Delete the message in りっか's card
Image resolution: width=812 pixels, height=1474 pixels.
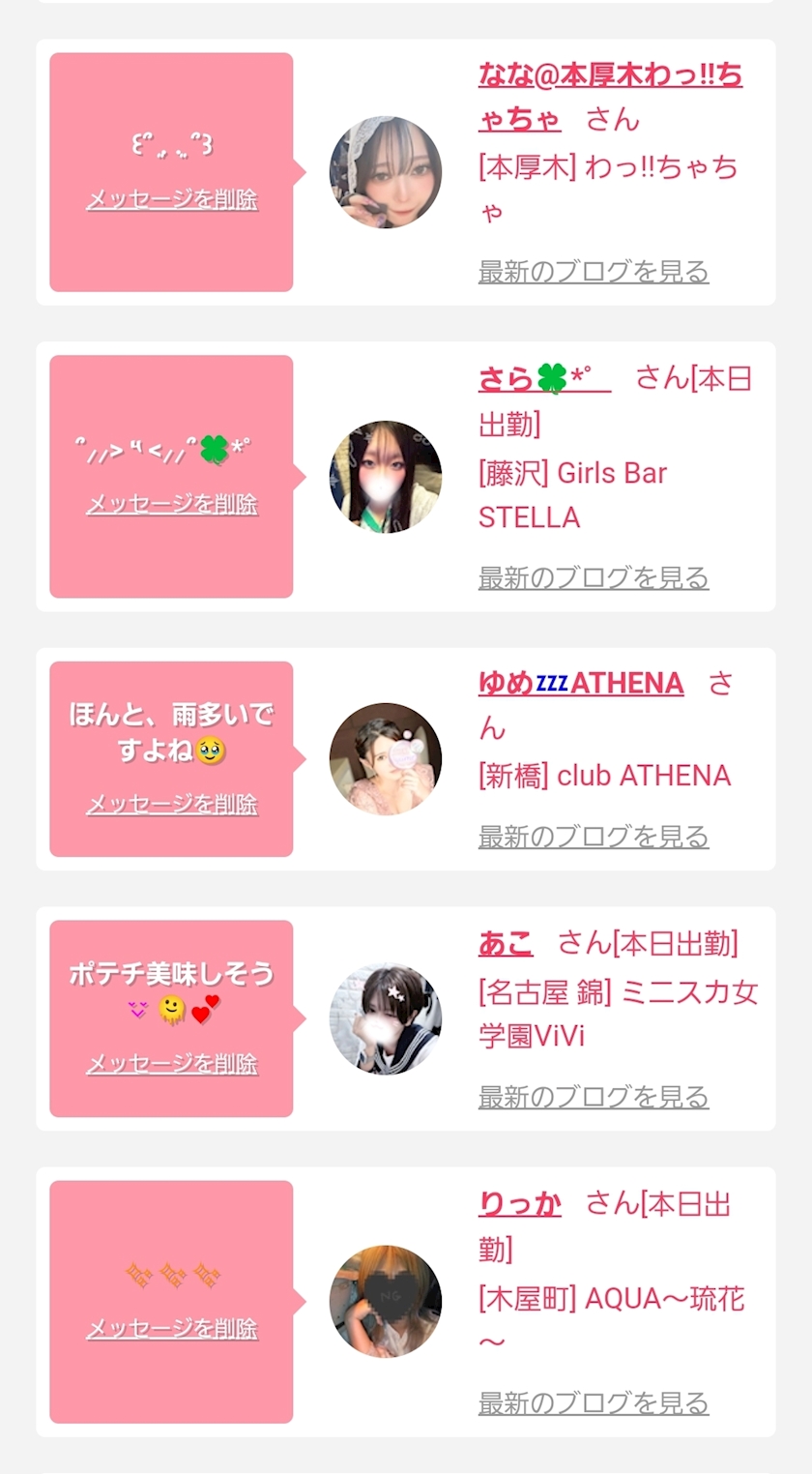[x=172, y=1329]
